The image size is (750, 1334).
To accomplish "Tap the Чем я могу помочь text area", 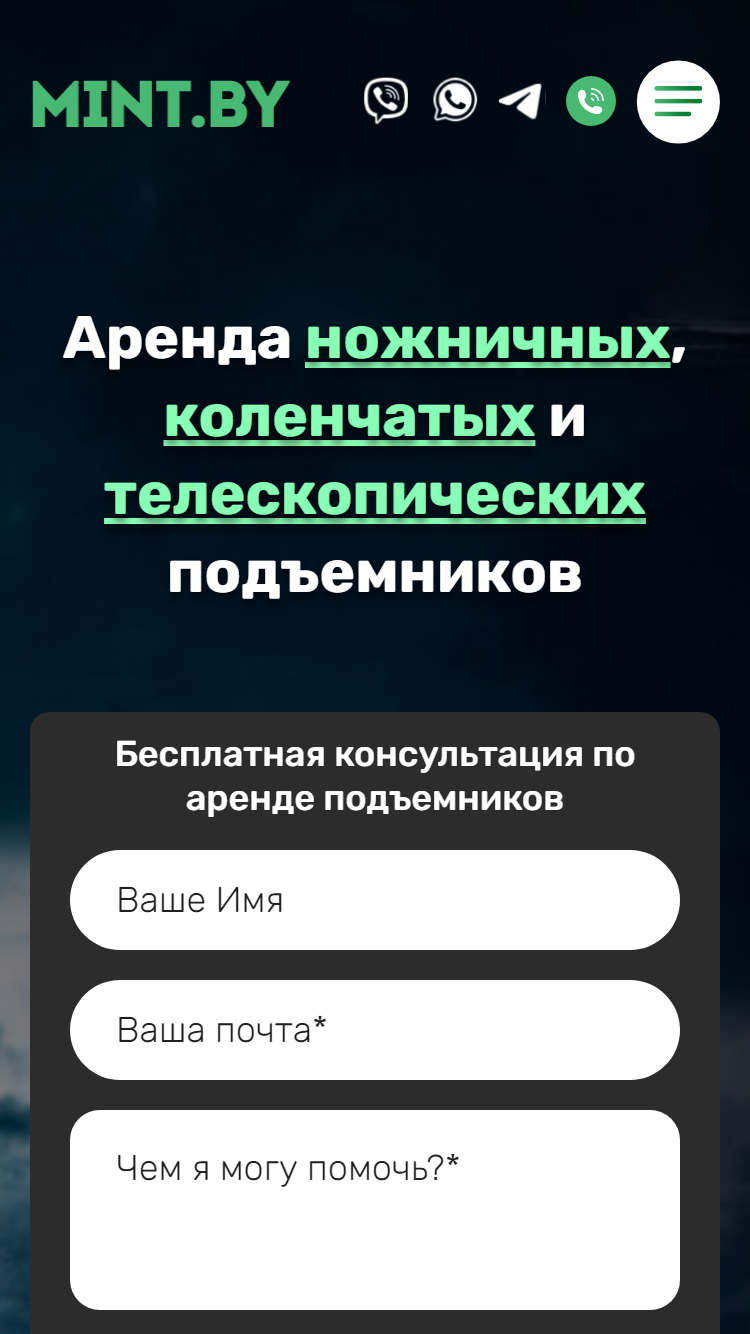I will [375, 1210].
